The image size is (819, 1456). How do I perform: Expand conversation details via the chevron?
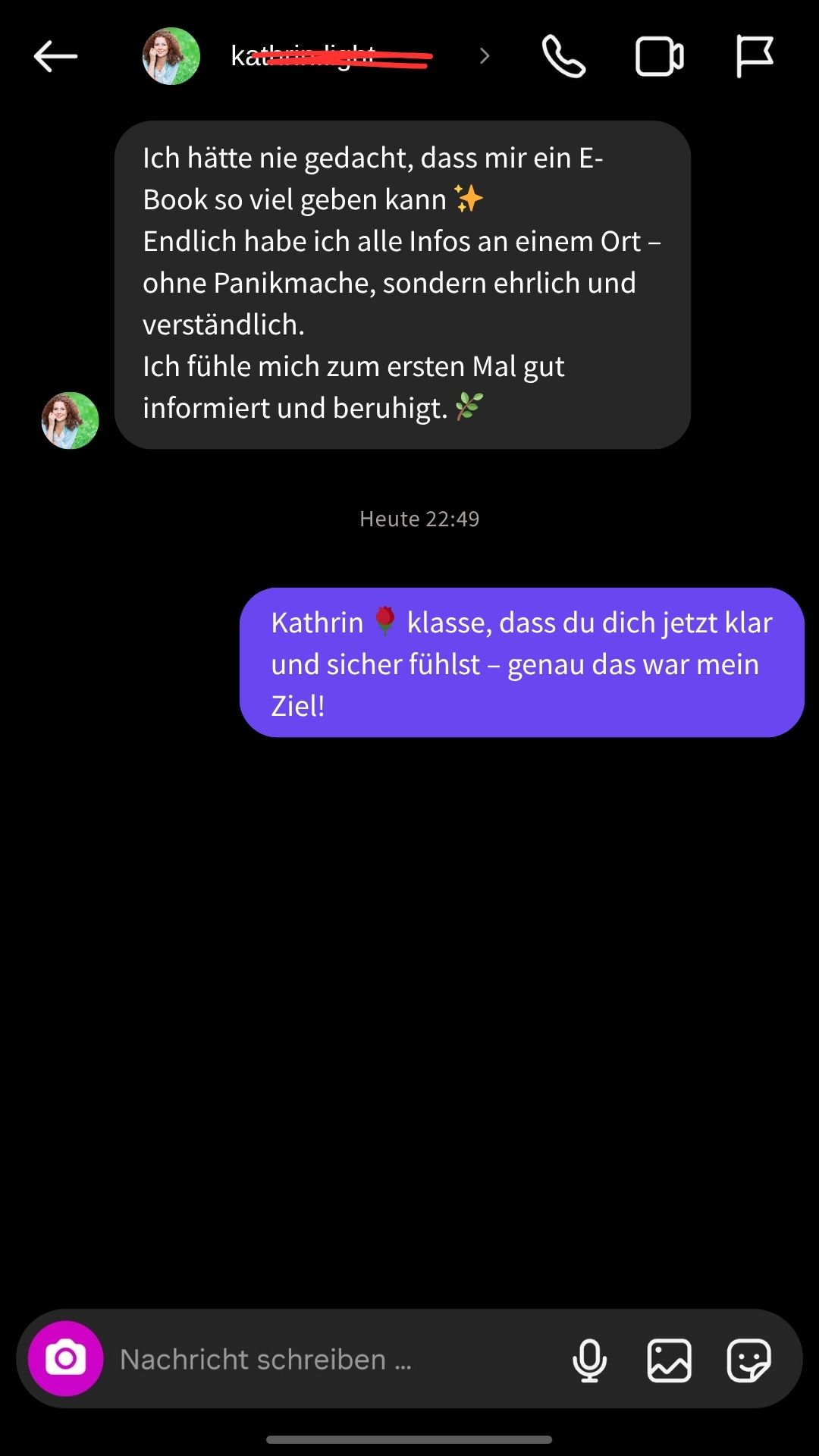tap(484, 56)
